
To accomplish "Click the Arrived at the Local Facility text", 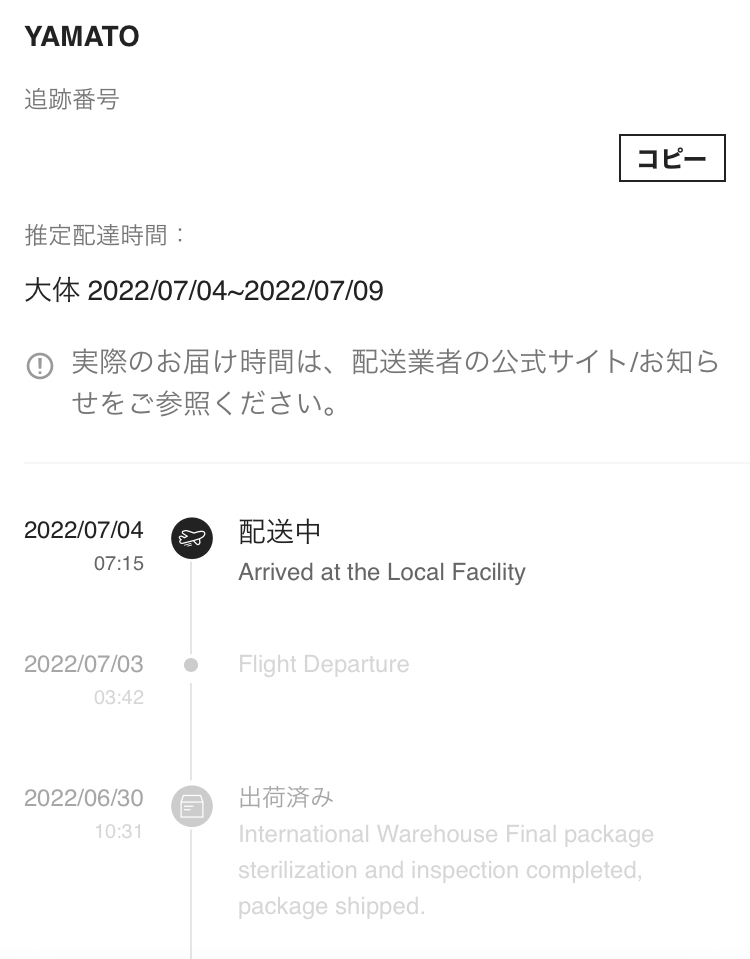I will coord(382,572).
